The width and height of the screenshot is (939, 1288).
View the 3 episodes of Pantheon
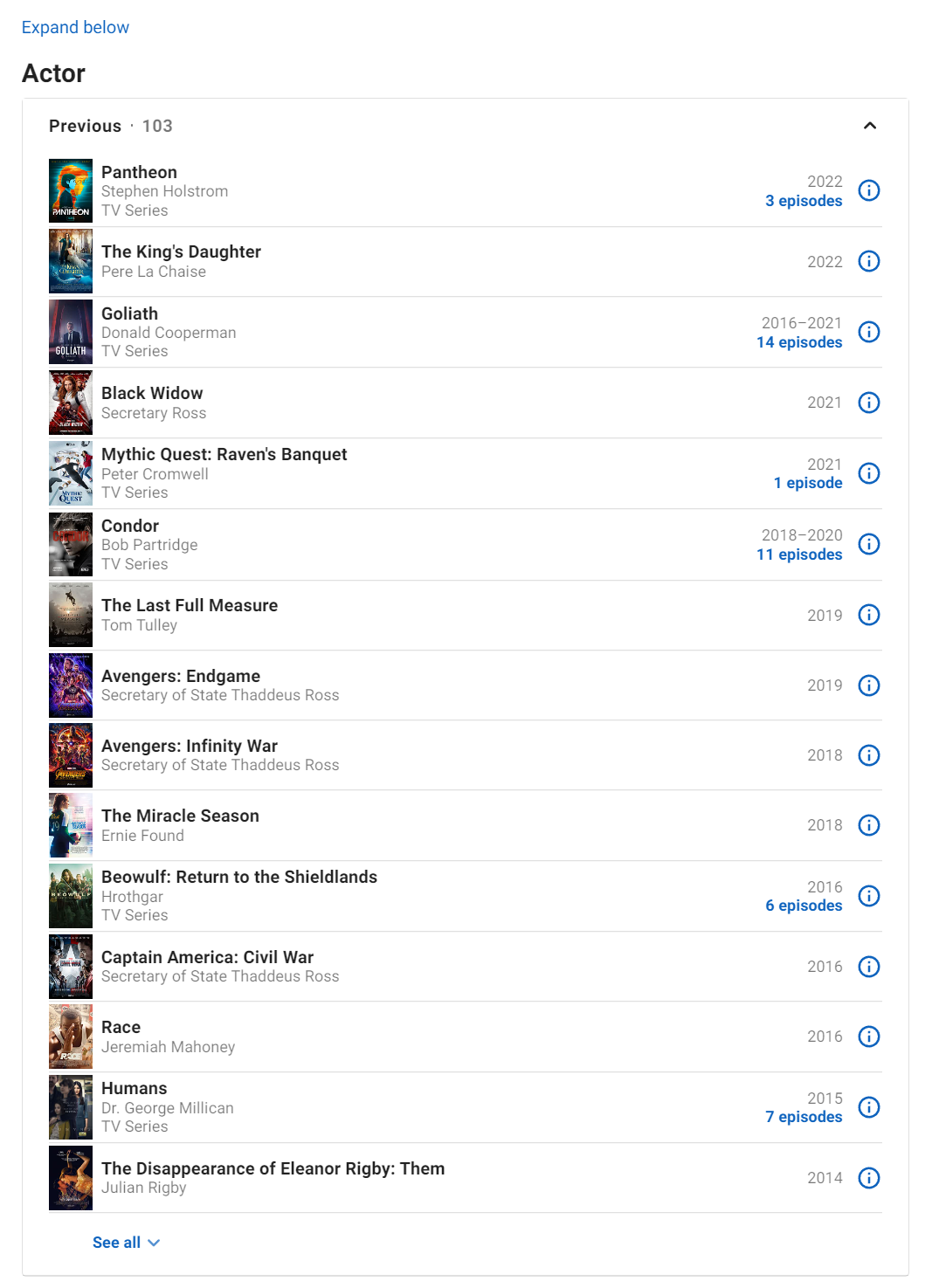(804, 201)
